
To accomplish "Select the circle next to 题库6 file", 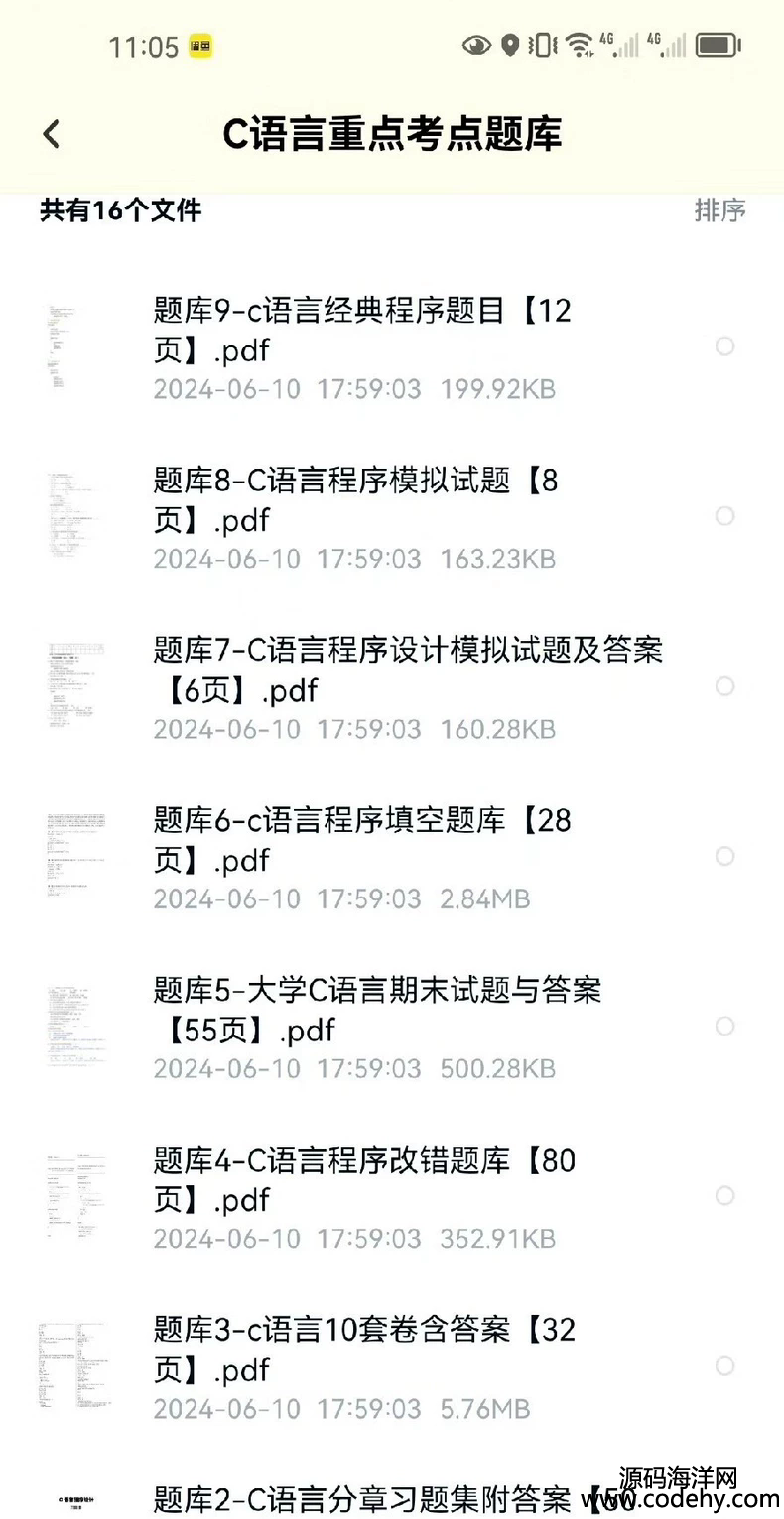I will click(724, 855).
